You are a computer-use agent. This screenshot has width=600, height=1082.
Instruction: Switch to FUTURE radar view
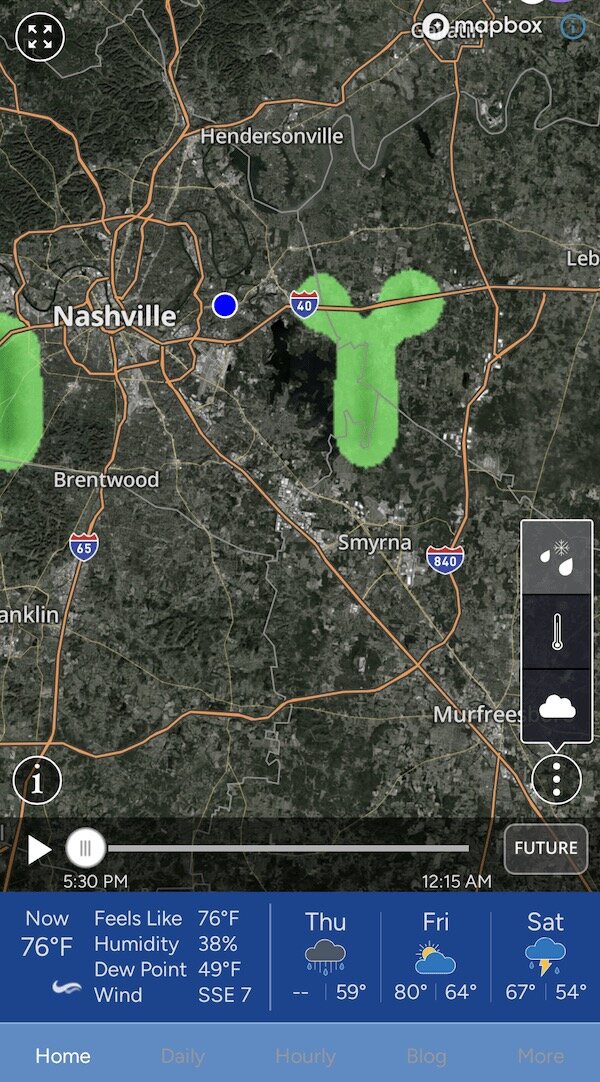[x=546, y=848]
